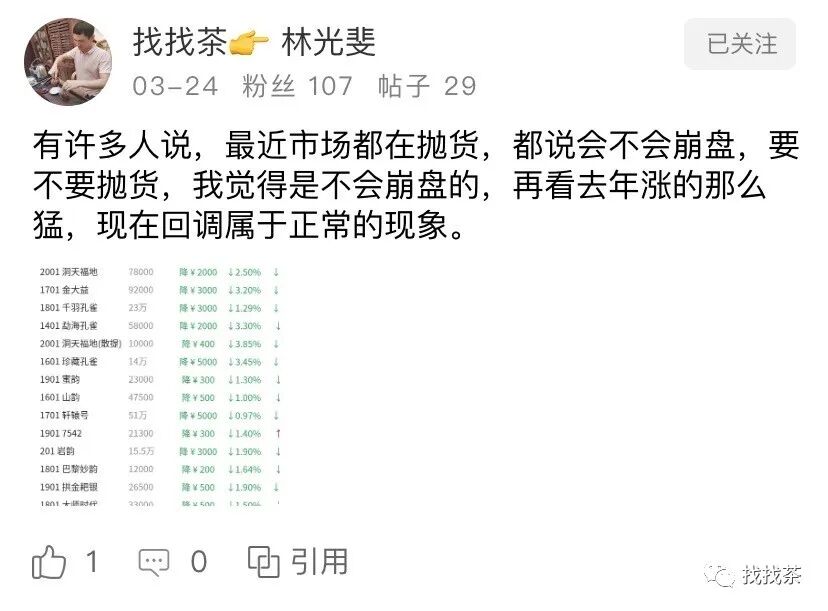Viewport: 828px width, 611px height.
Task: Open 林光斐's profile avatar
Action: click(x=68, y=62)
